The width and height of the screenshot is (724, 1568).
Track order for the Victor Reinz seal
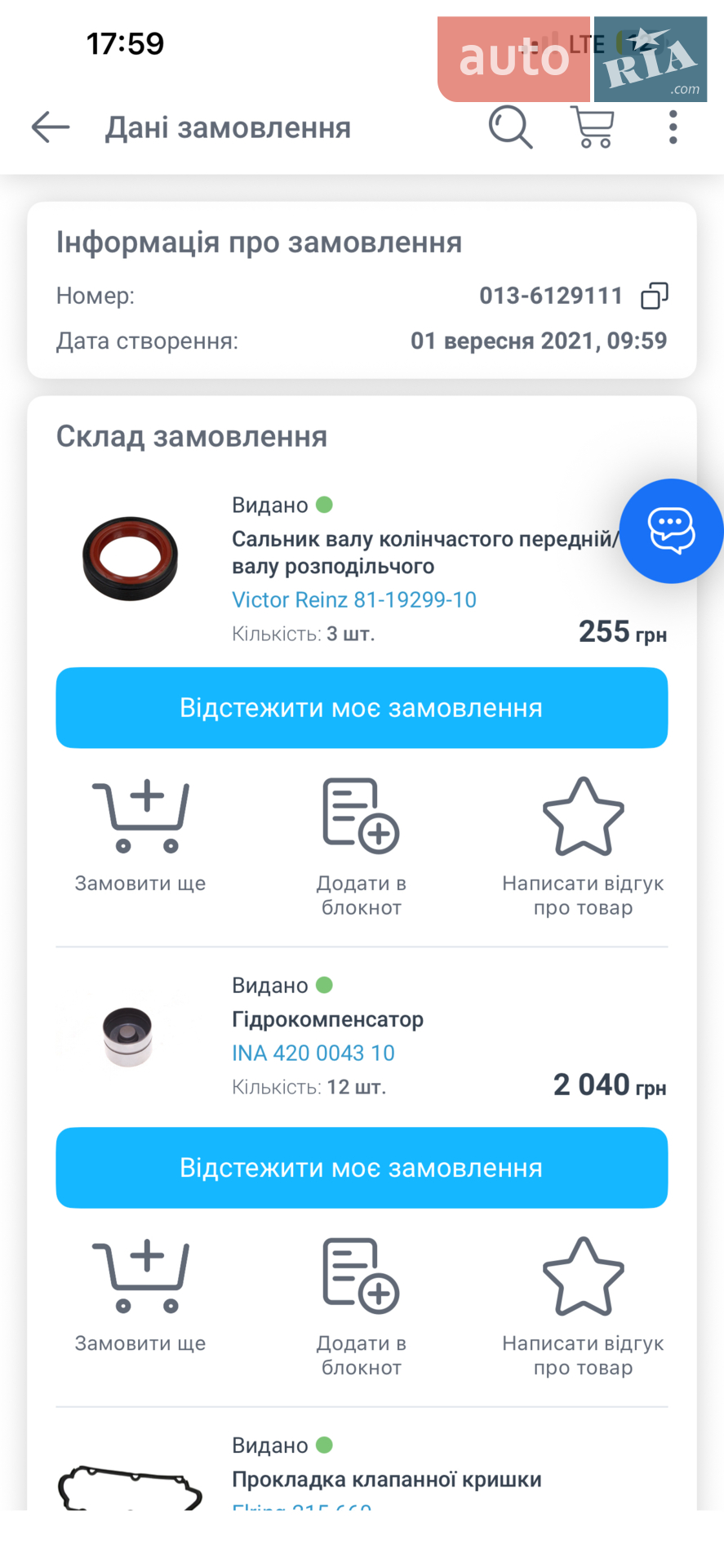point(362,707)
